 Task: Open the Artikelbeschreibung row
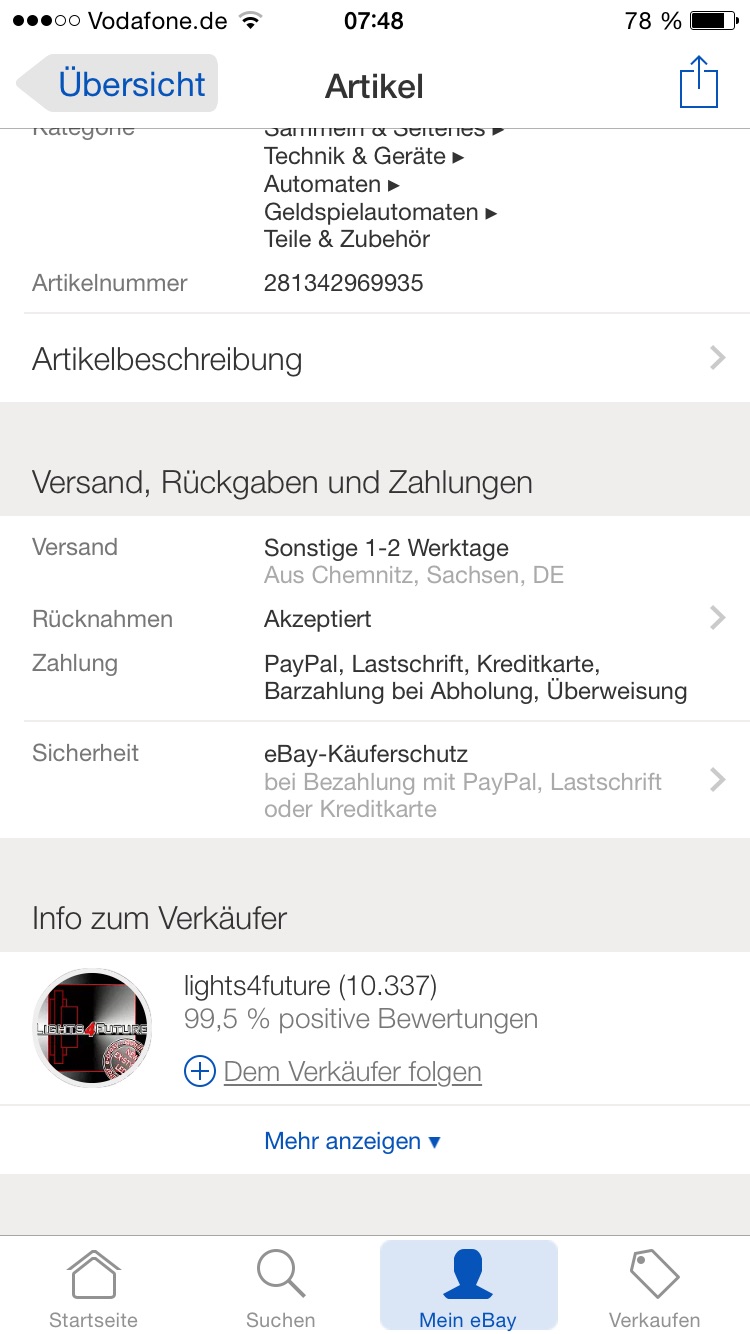point(375,359)
